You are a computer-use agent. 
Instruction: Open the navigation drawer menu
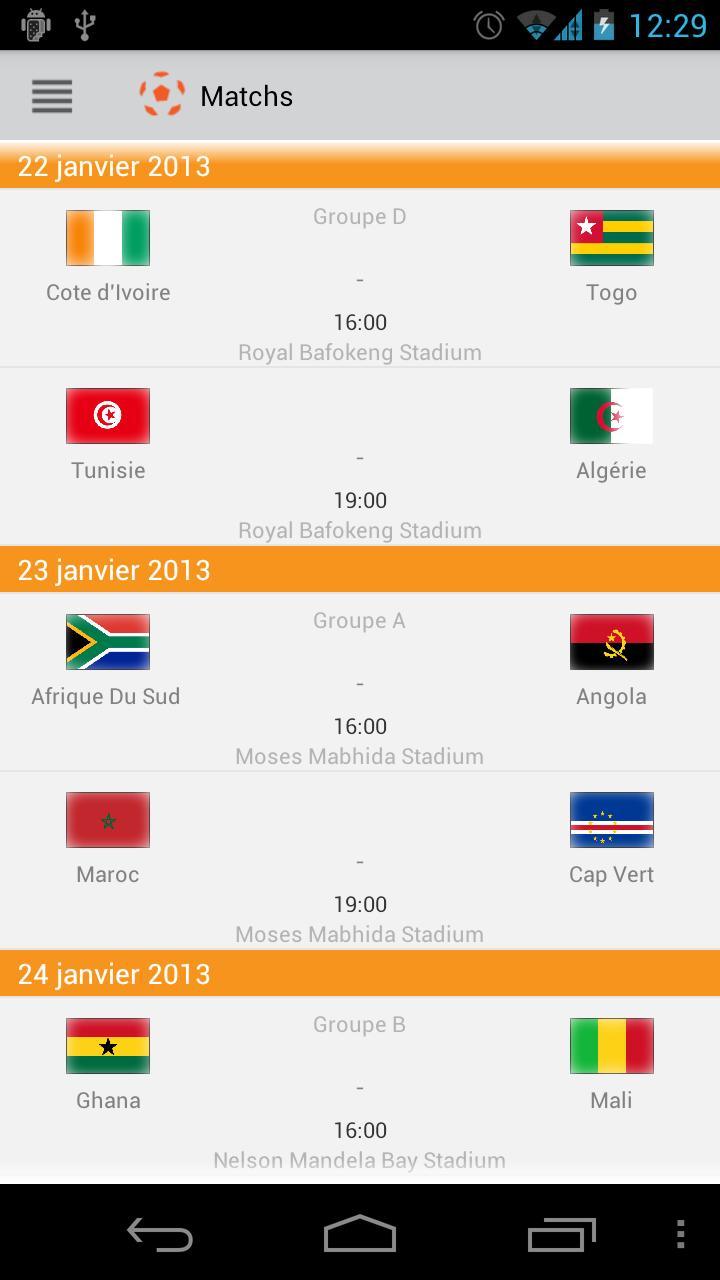[x=52, y=96]
